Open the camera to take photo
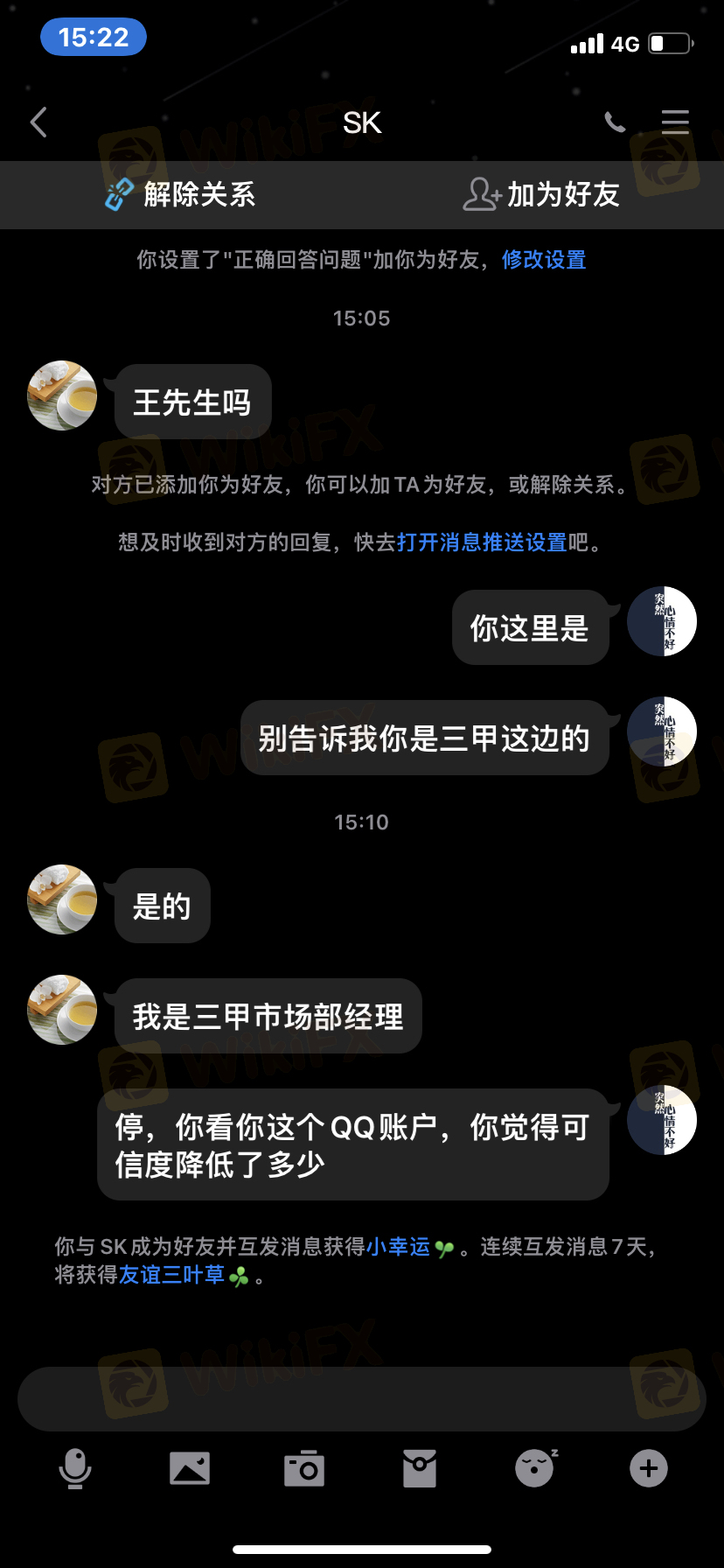The image size is (724, 1568). pyautogui.click(x=304, y=1468)
